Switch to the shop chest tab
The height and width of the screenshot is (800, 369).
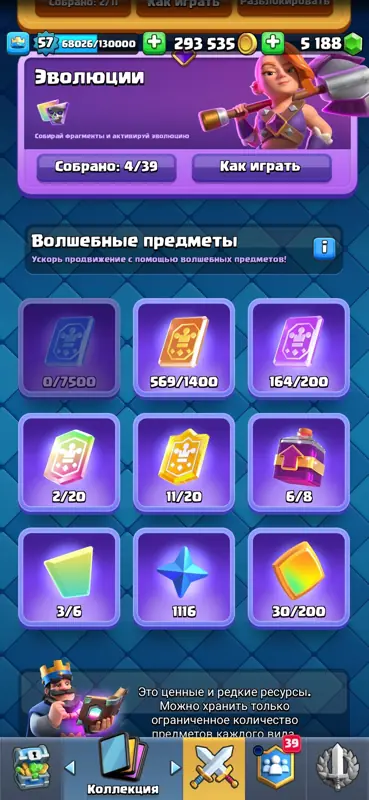30,768
